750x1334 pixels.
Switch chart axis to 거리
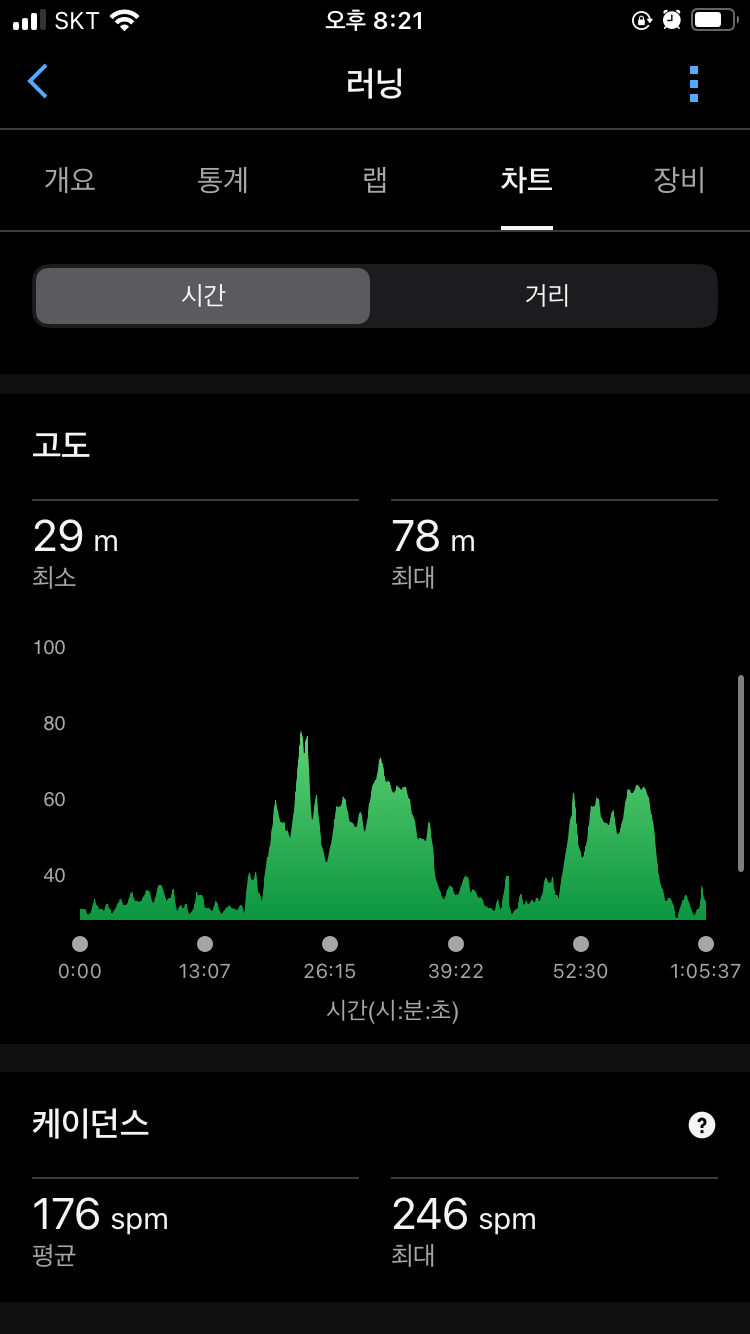pos(547,296)
